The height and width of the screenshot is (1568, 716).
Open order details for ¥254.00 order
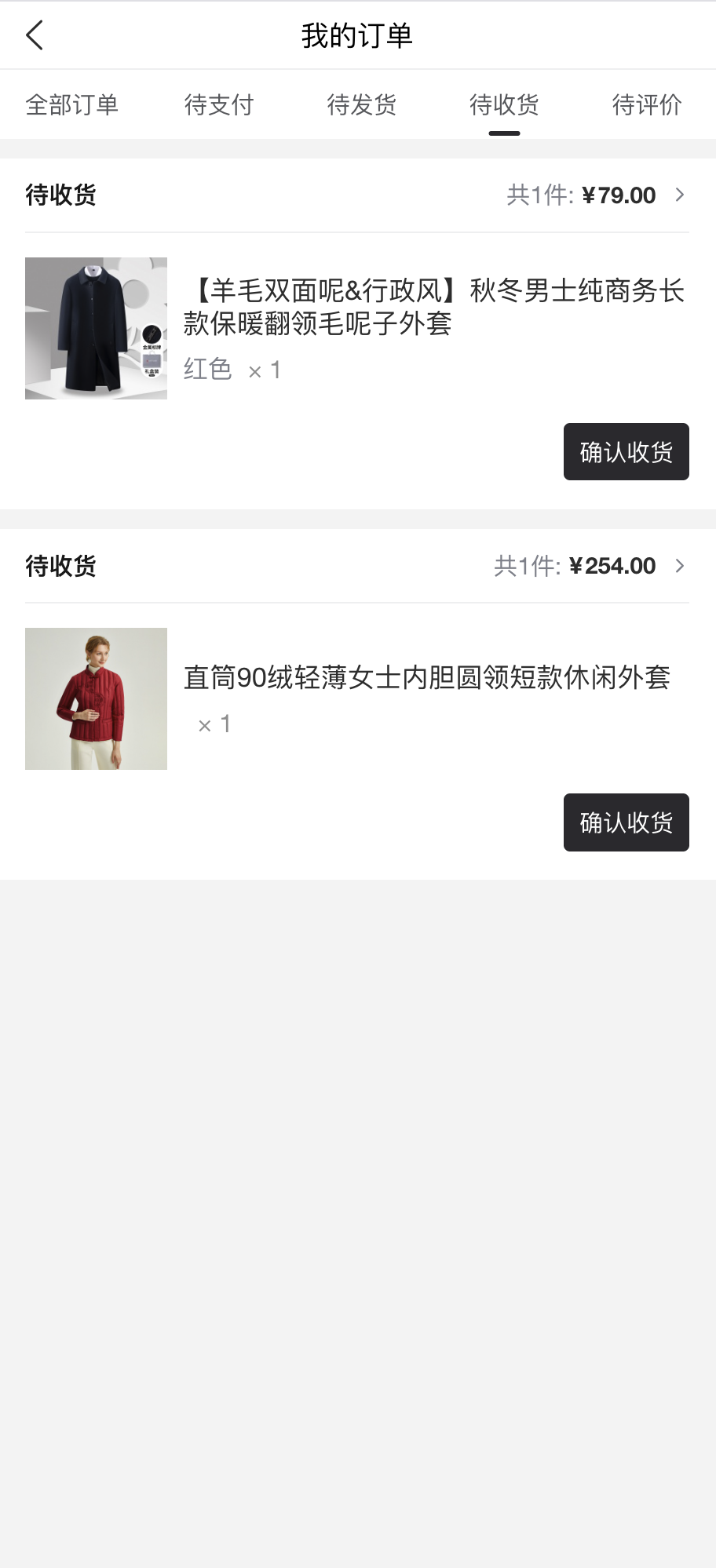point(679,566)
